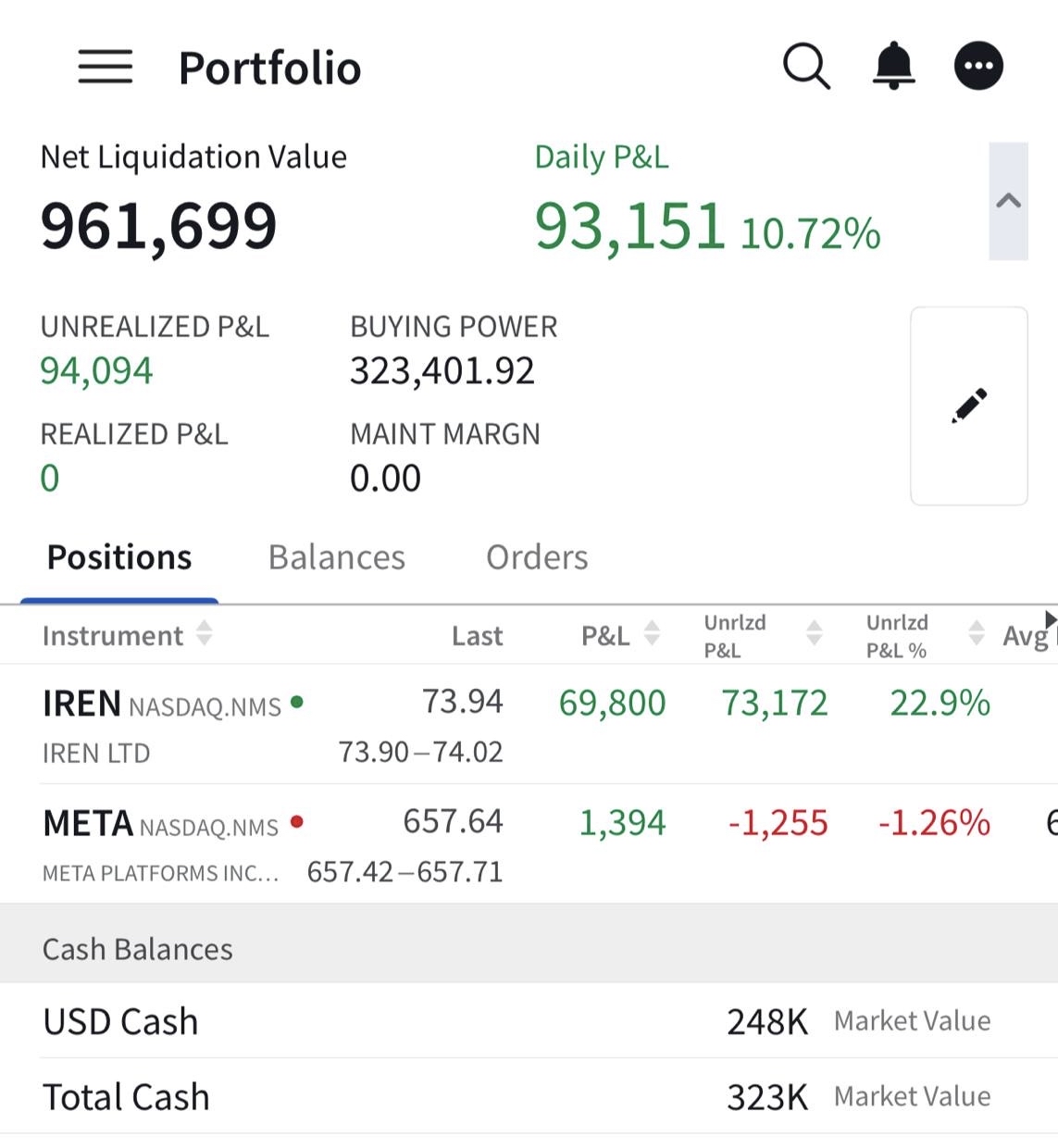Image resolution: width=1058 pixels, height=1148 pixels.
Task: Open the search magnifier
Action: coord(804,66)
